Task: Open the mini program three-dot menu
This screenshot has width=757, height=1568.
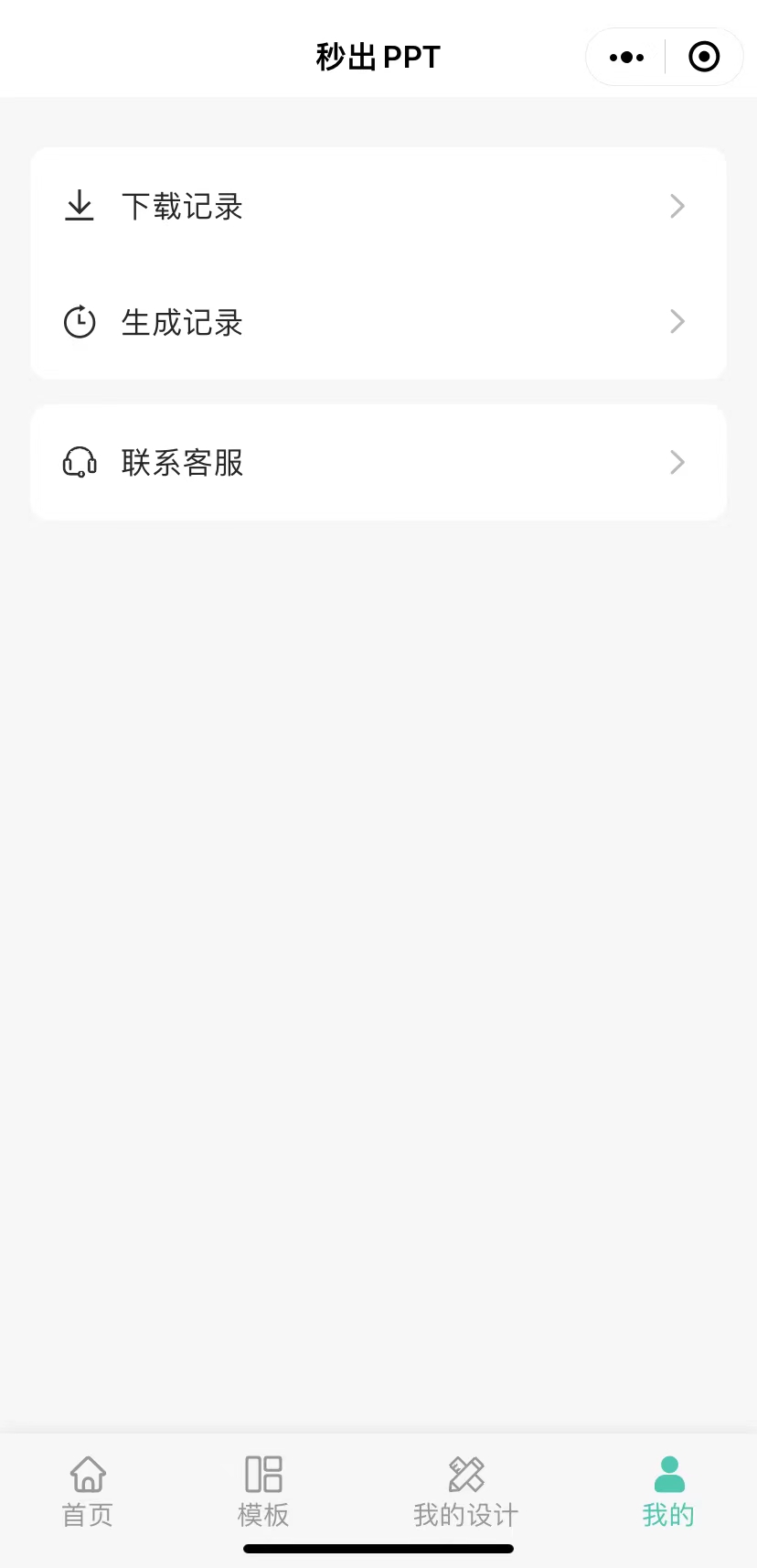Action: tap(626, 57)
